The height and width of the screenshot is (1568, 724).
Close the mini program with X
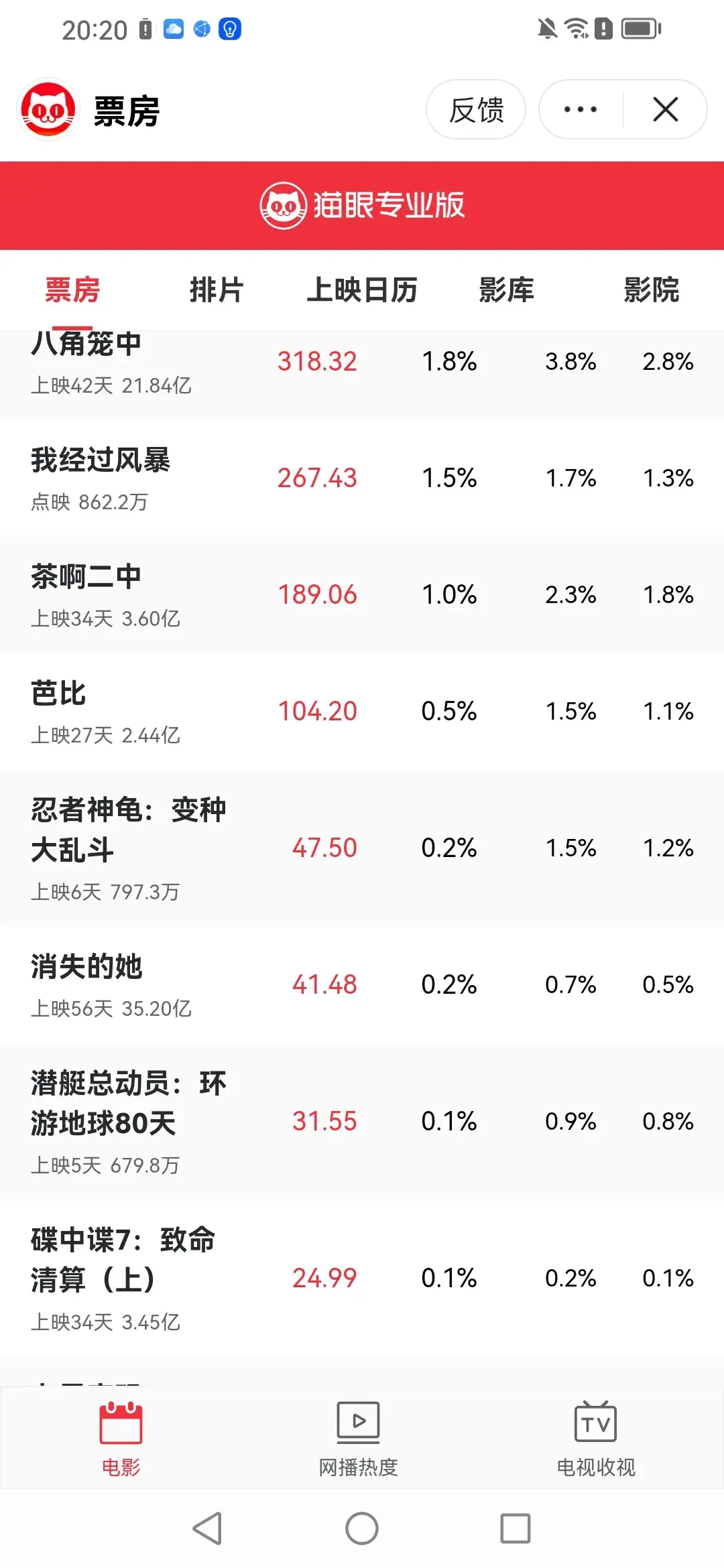tap(665, 110)
